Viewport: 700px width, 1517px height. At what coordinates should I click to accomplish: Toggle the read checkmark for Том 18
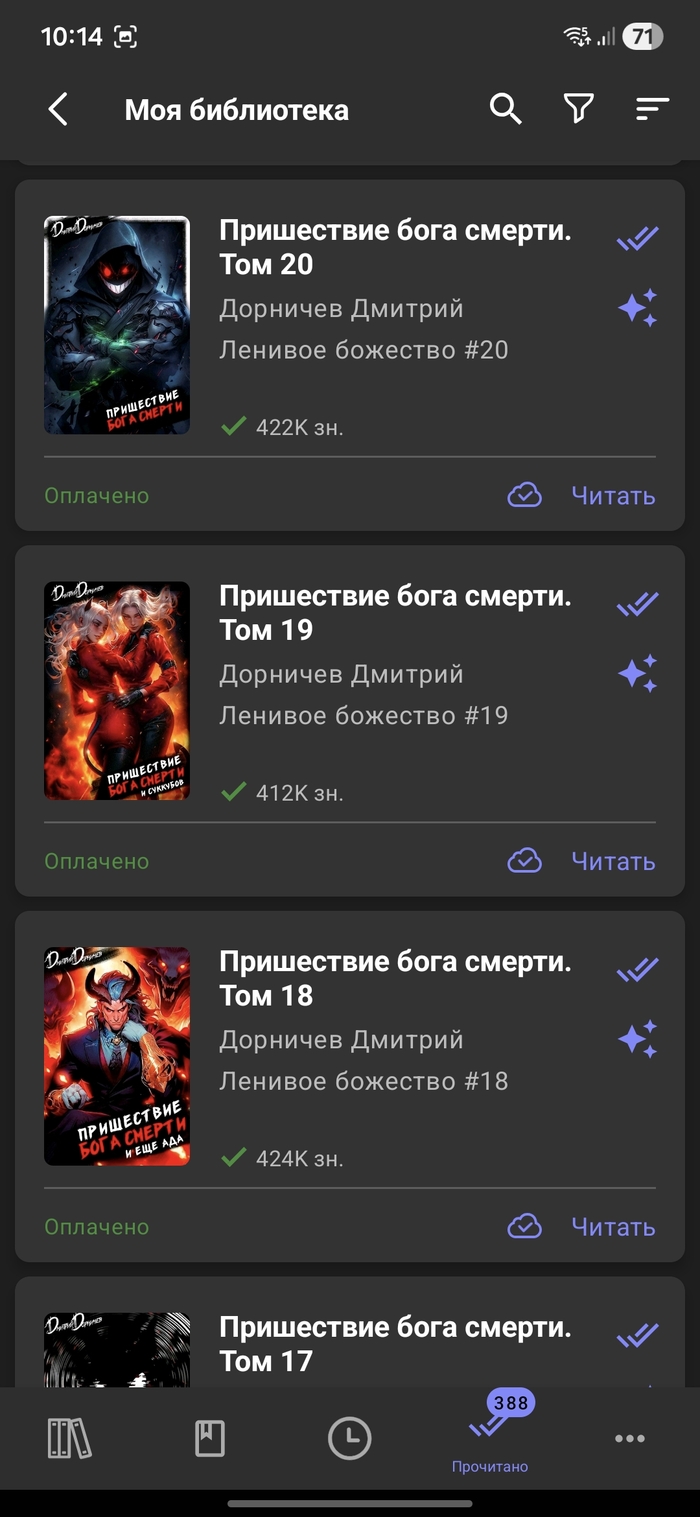(637, 970)
